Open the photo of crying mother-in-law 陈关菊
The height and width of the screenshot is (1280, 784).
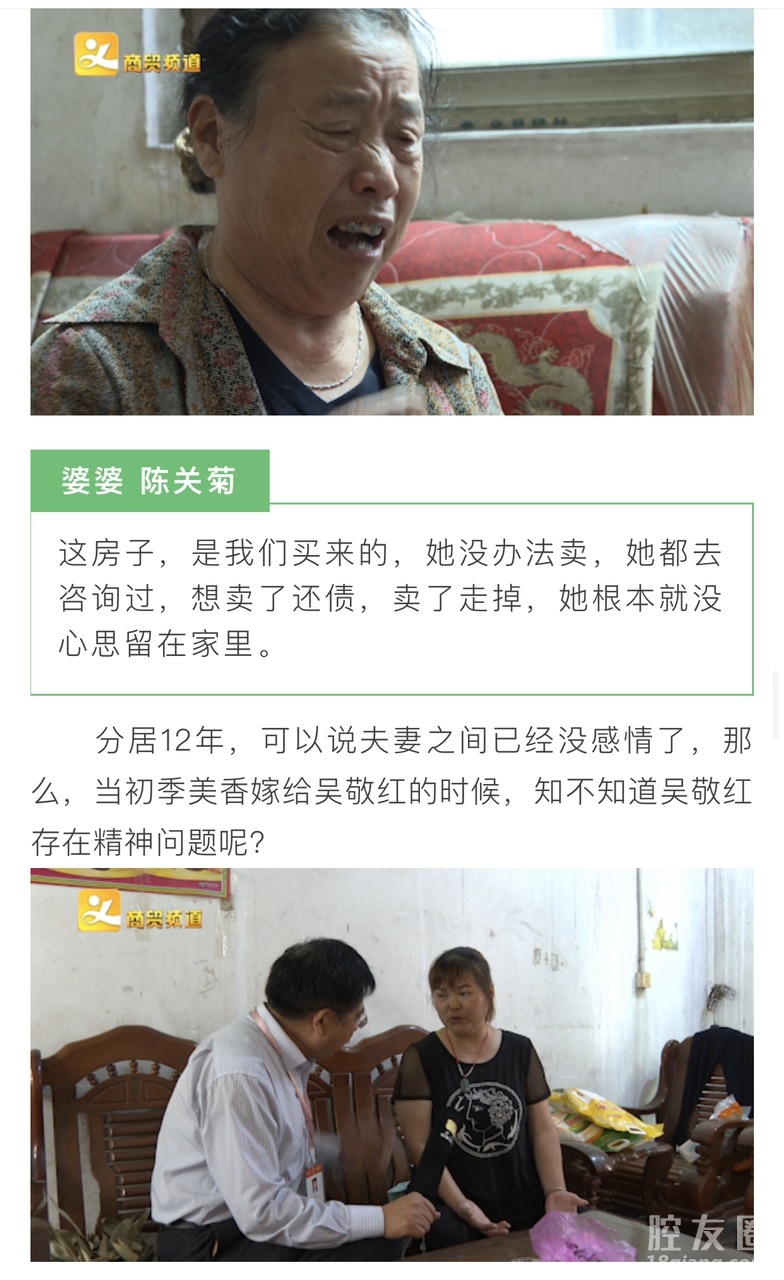391,212
